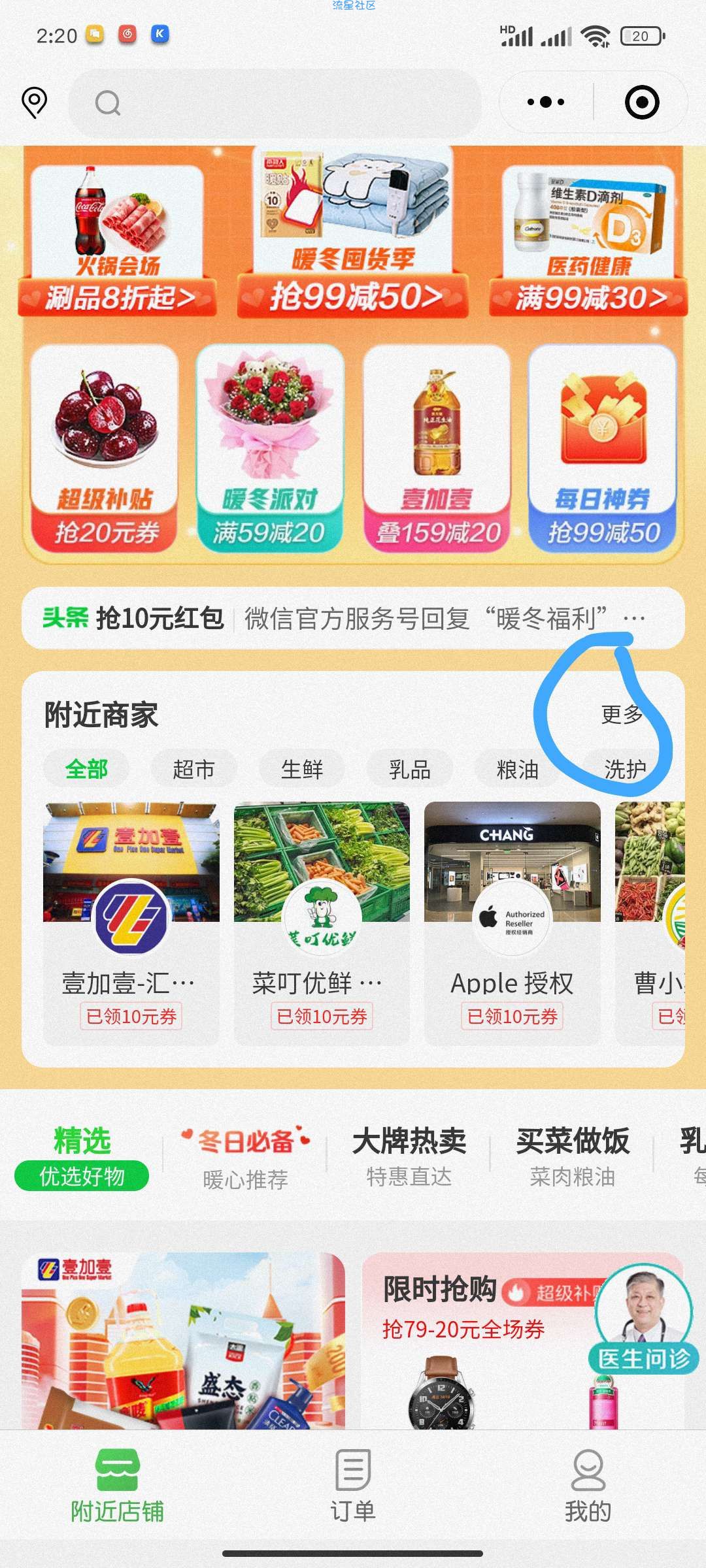Image resolution: width=706 pixels, height=1568 pixels.
Task: Tap the search box
Action: click(275, 103)
